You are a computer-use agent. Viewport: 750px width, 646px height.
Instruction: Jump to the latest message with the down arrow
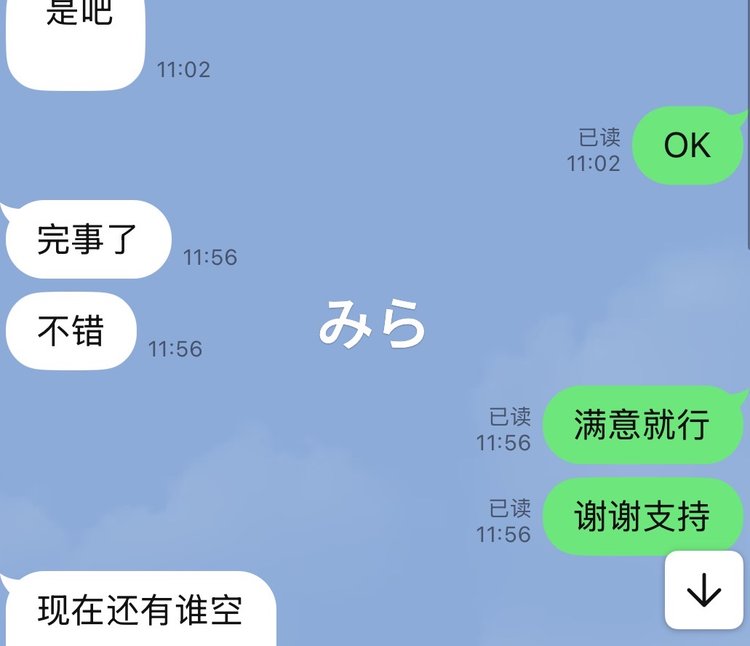click(704, 590)
